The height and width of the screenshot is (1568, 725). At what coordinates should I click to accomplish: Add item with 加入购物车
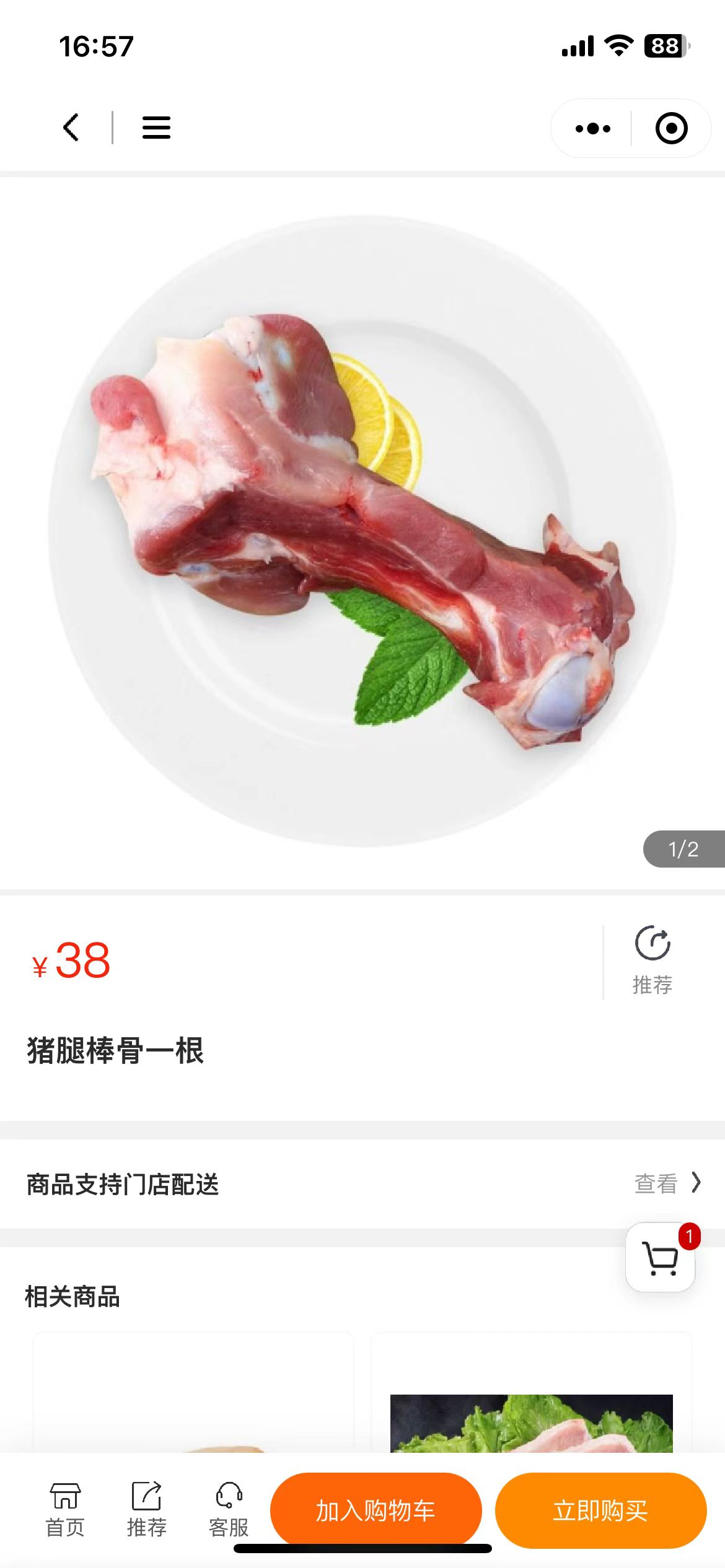[376, 1510]
